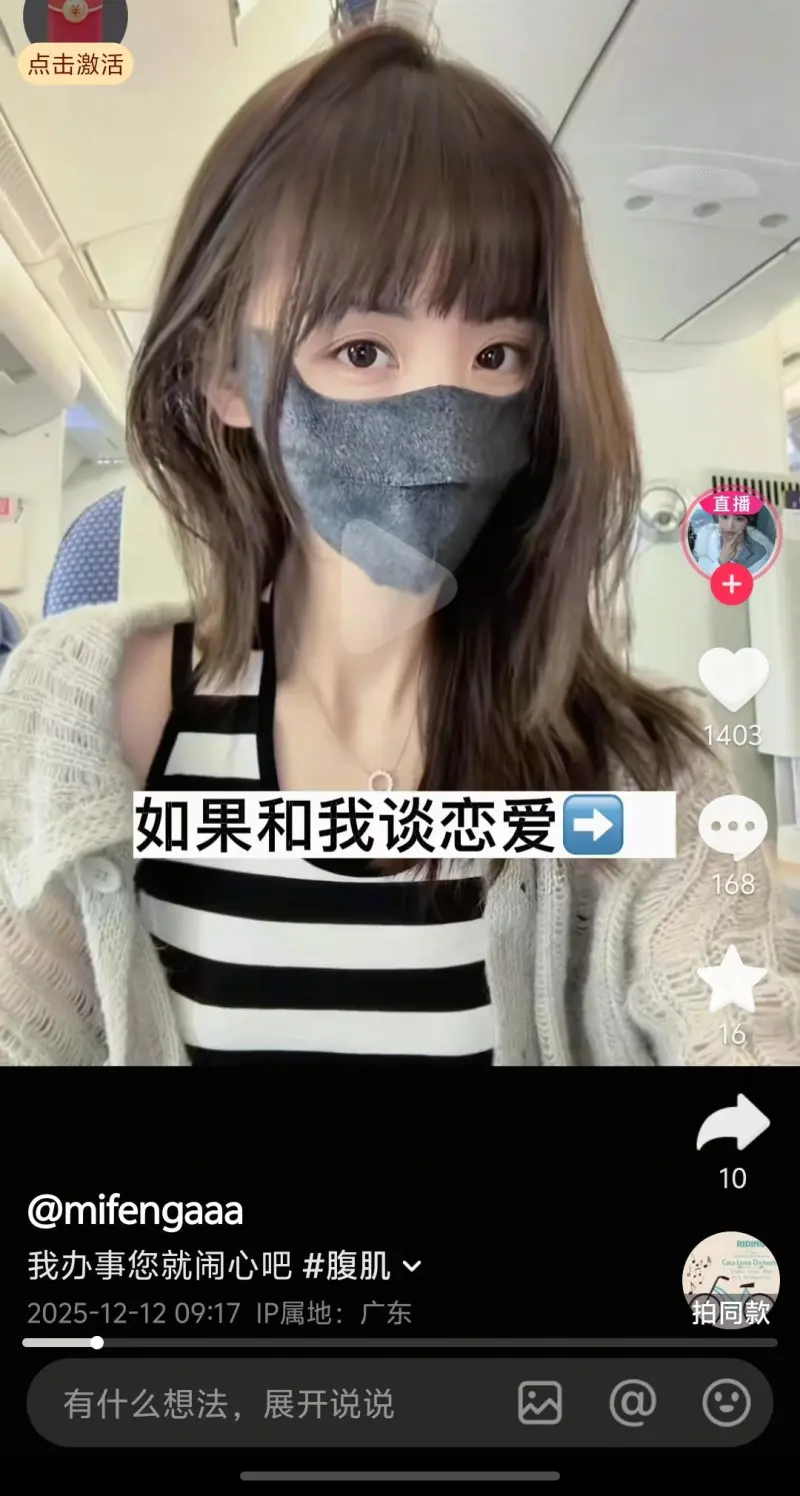Add this video to favorites with the star icon

(x=732, y=980)
